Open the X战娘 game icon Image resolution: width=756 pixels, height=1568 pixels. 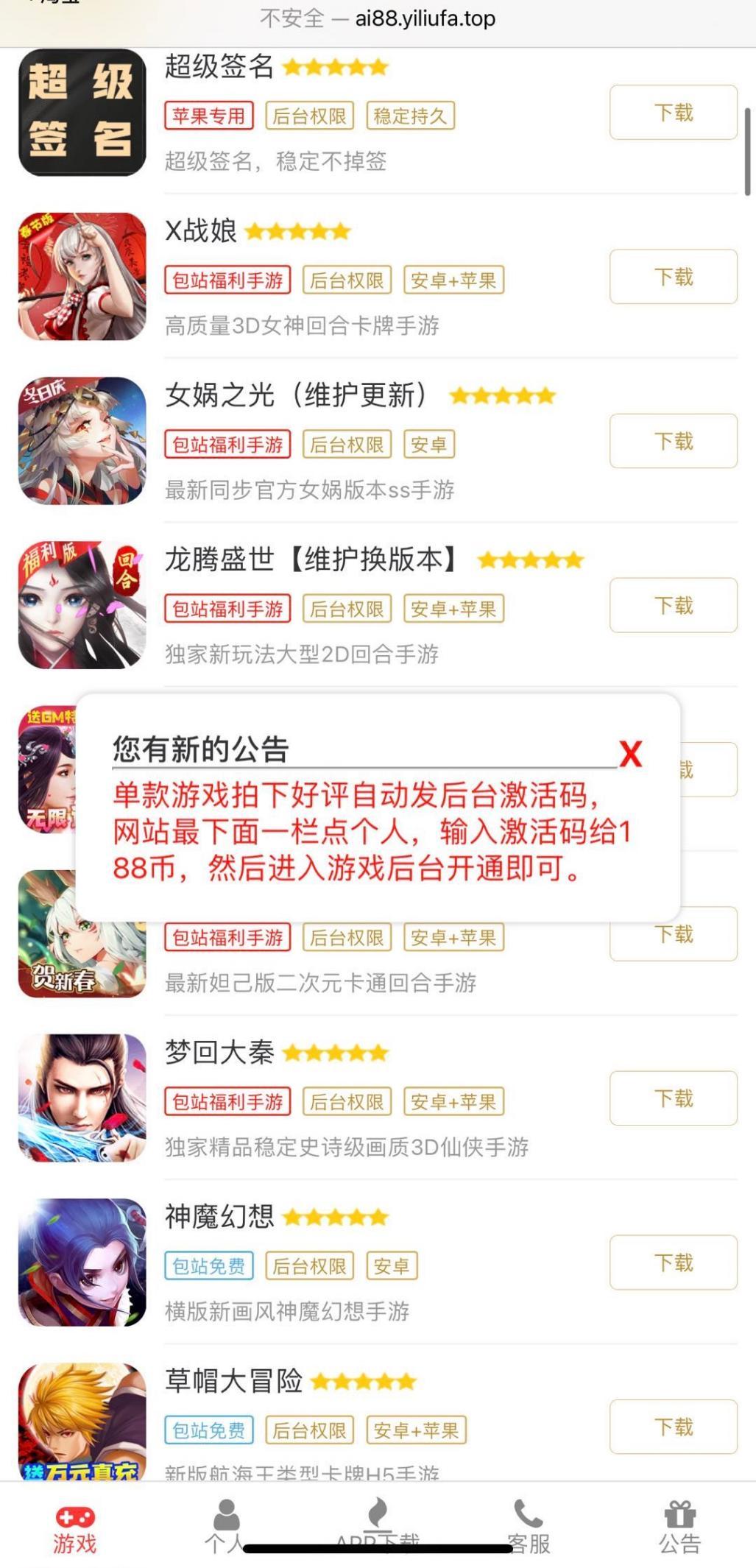83,278
